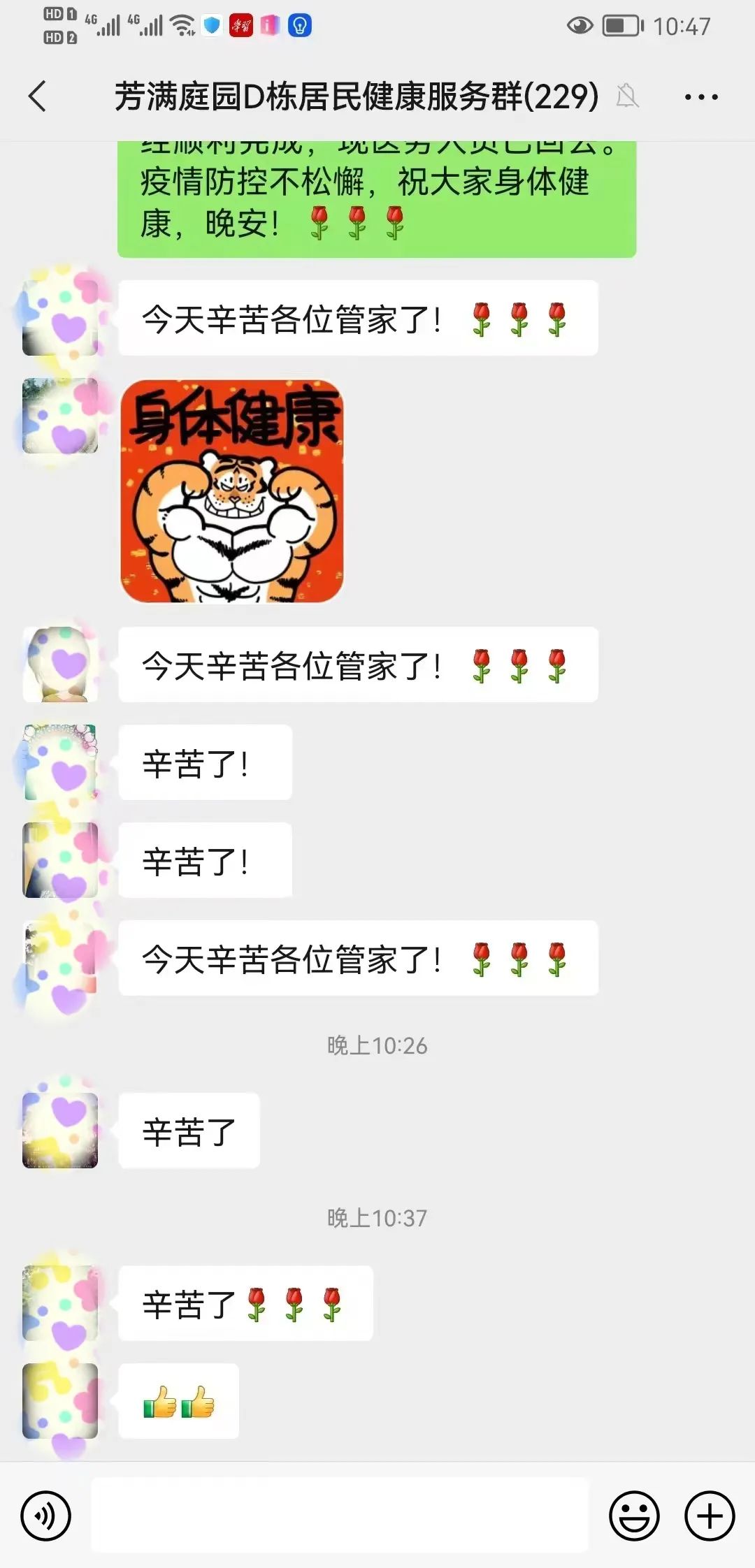Viewport: 755px width, 1568px height.
Task: Switch to voice message input
Action: click(46, 1516)
